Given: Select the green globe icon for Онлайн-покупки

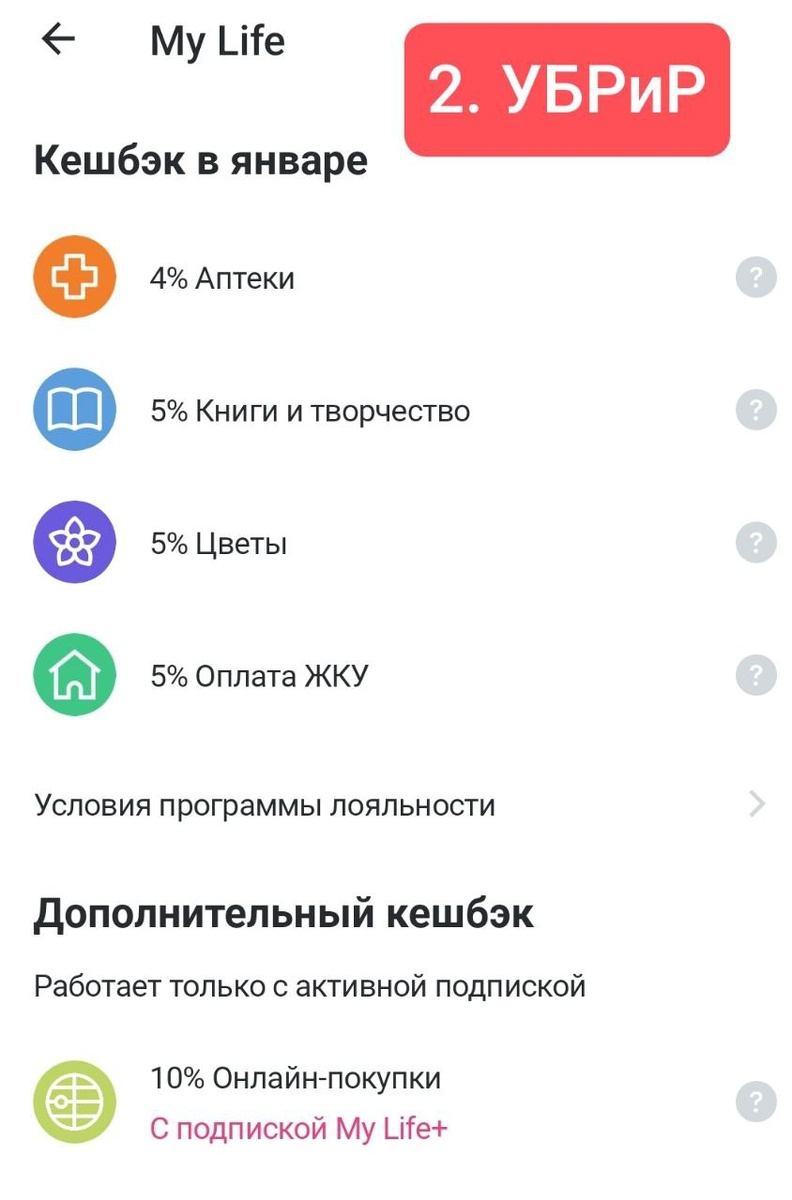Looking at the screenshot, I should point(74,1102).
